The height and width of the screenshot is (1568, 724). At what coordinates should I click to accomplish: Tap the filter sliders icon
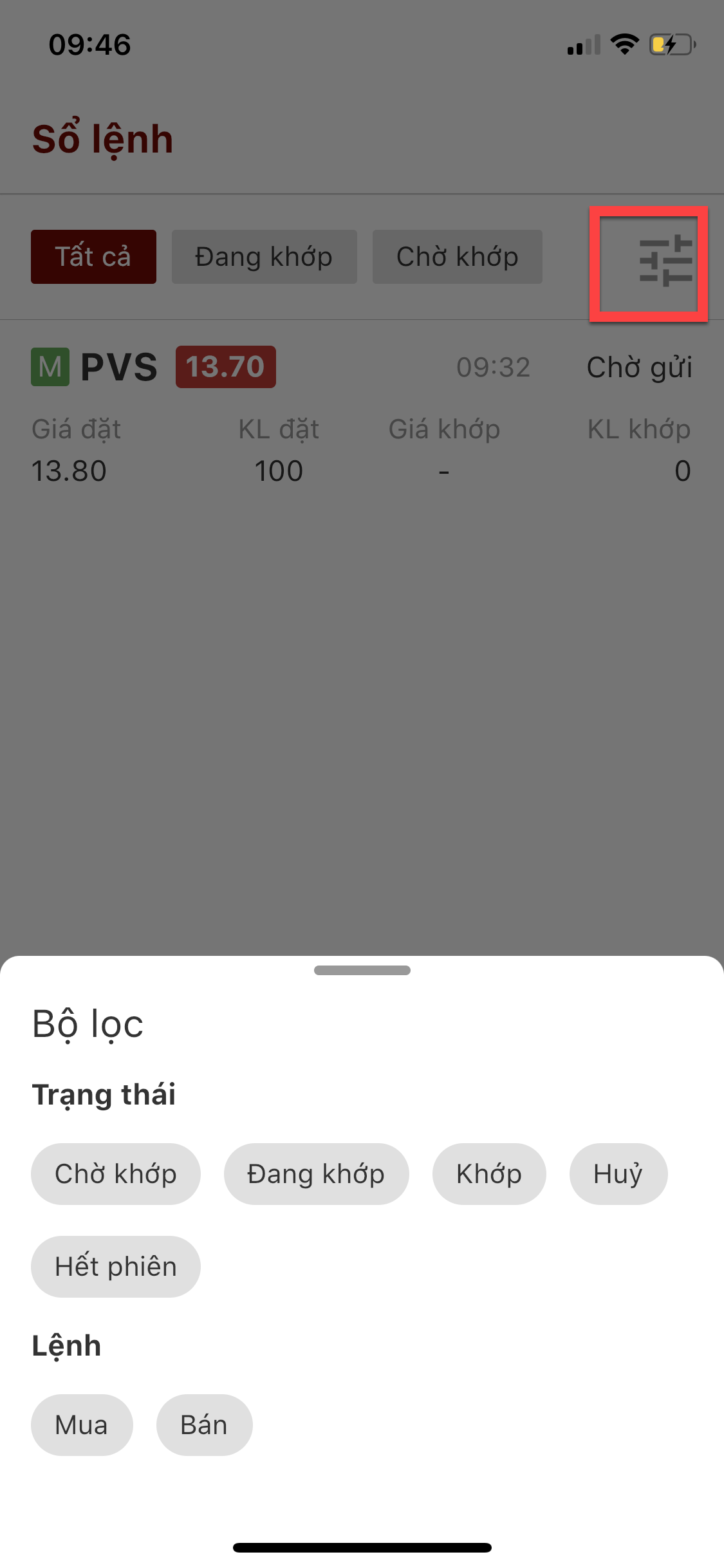[665, 261]
